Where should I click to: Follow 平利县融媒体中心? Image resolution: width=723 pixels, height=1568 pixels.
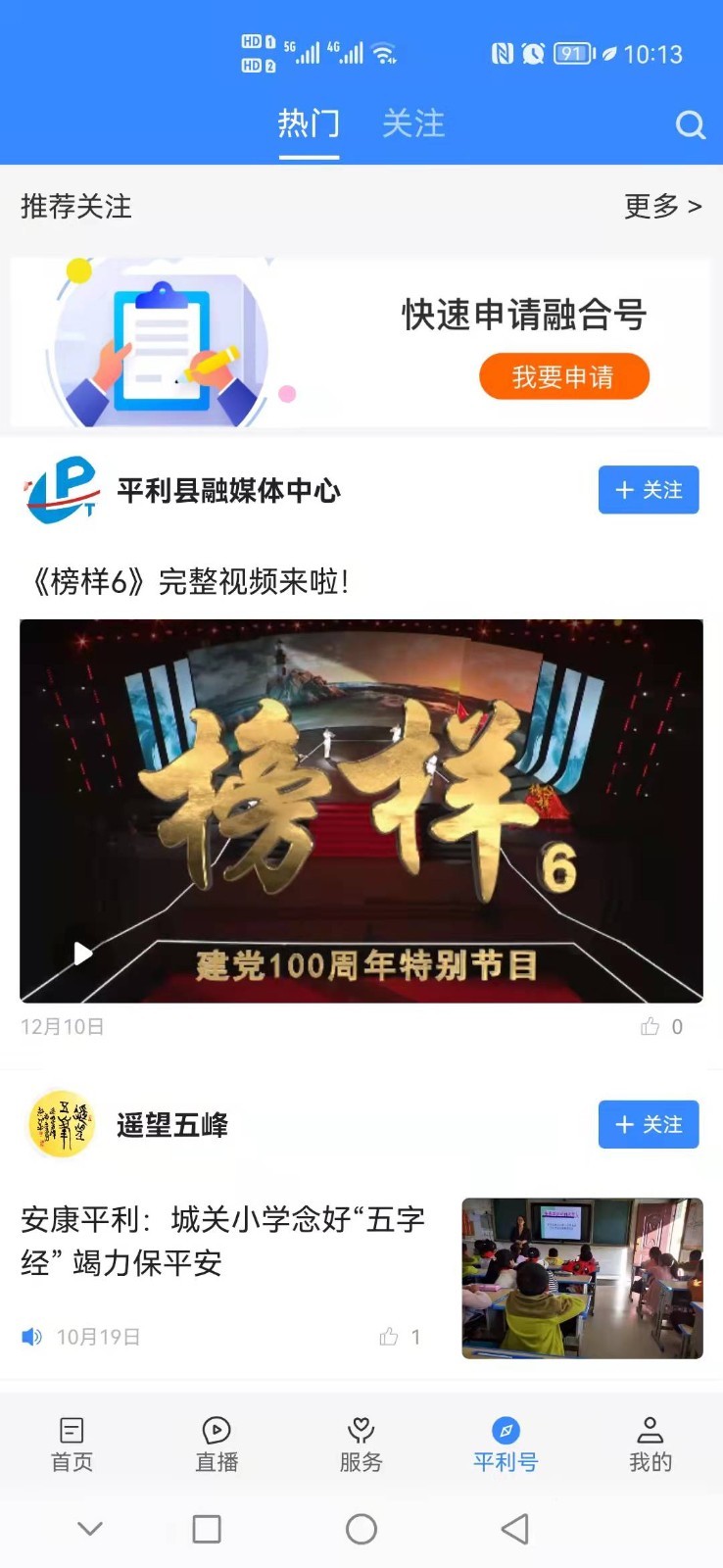(648, 490)
